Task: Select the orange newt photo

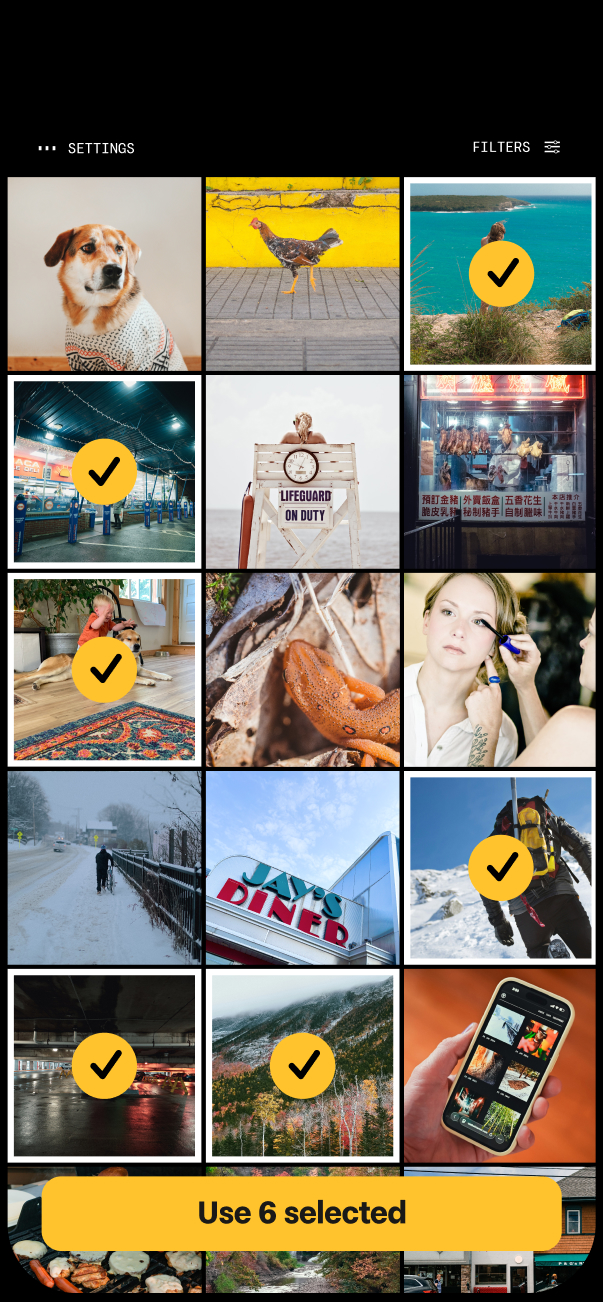Action: click(302, 670)
